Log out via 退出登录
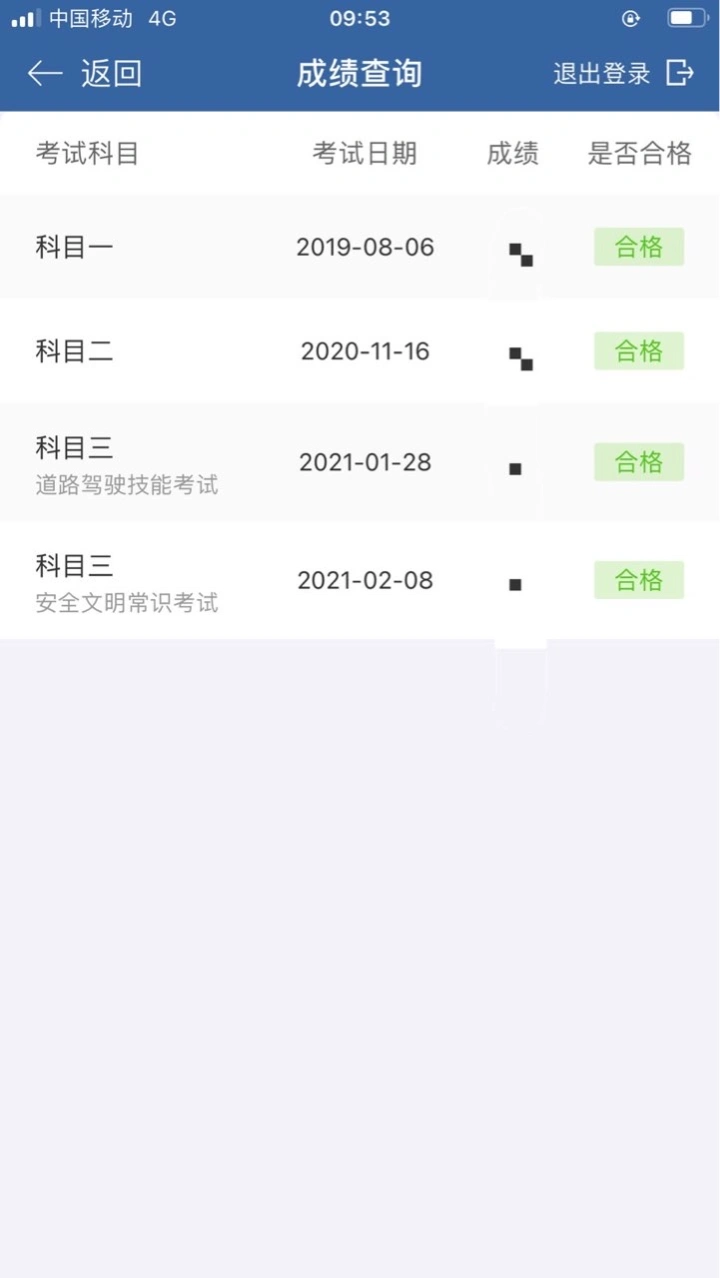This screenshot has width=720, height=1278. pos(622,73)
